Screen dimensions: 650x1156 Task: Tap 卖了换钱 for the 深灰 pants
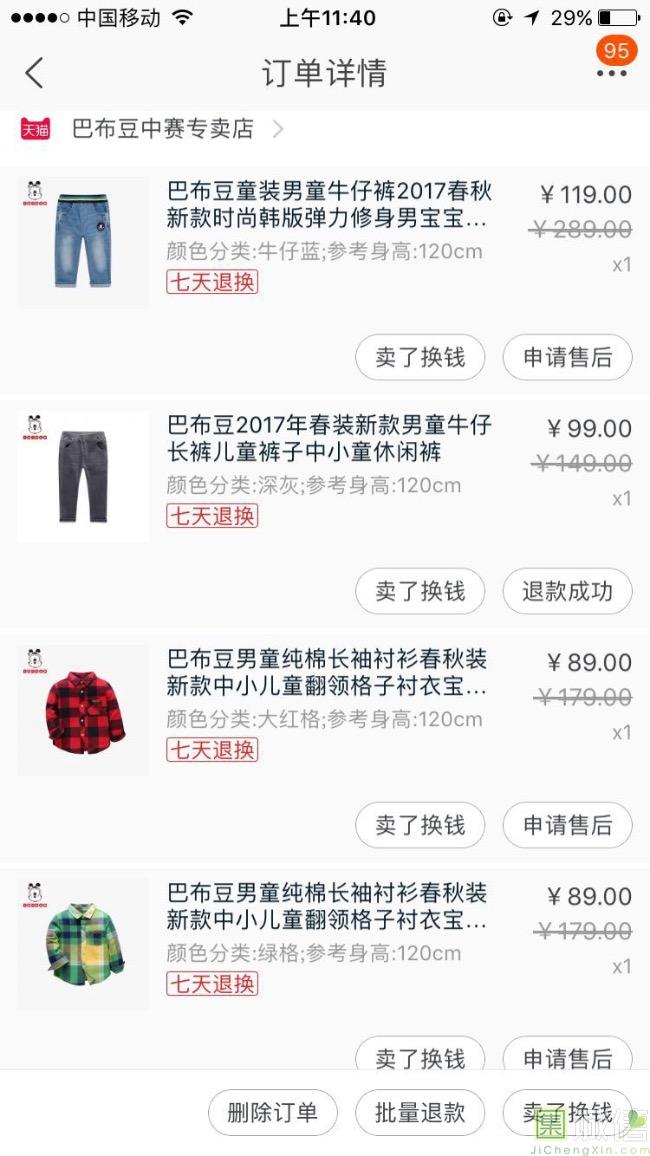pyautogui.click(x=420, y=591)
